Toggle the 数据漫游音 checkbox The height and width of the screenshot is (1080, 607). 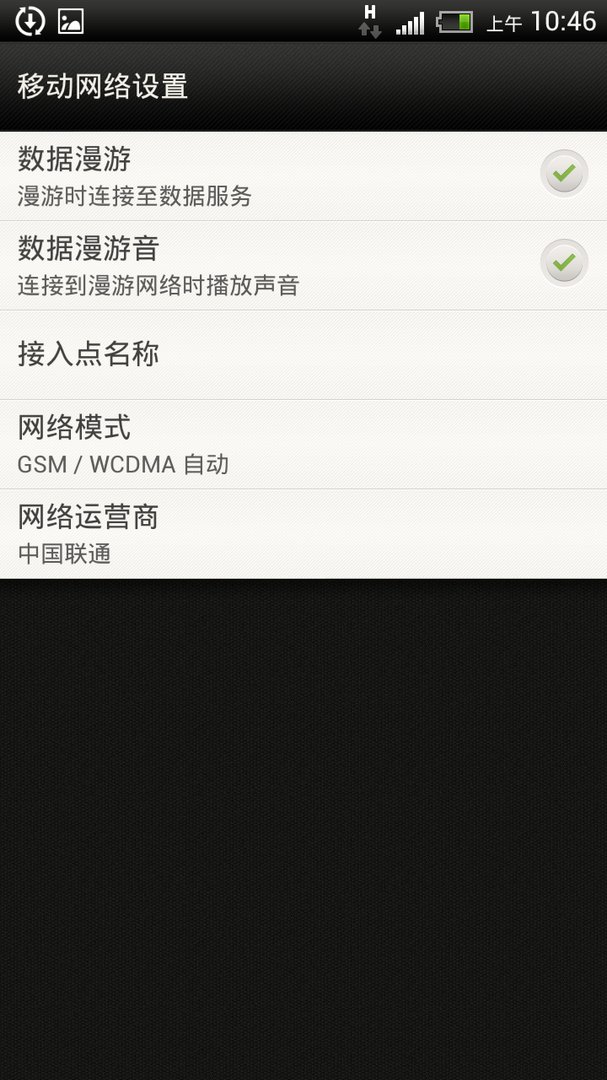563,263
